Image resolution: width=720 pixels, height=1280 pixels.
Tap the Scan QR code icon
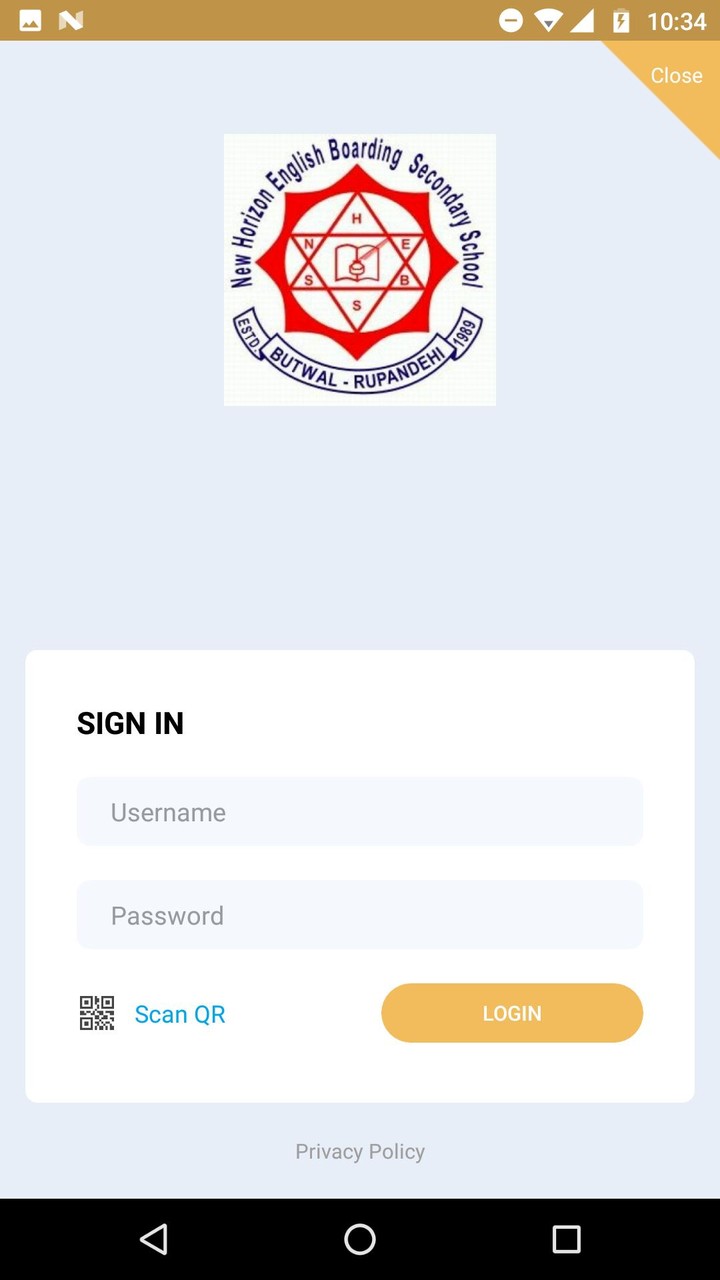click(96, 1013)
